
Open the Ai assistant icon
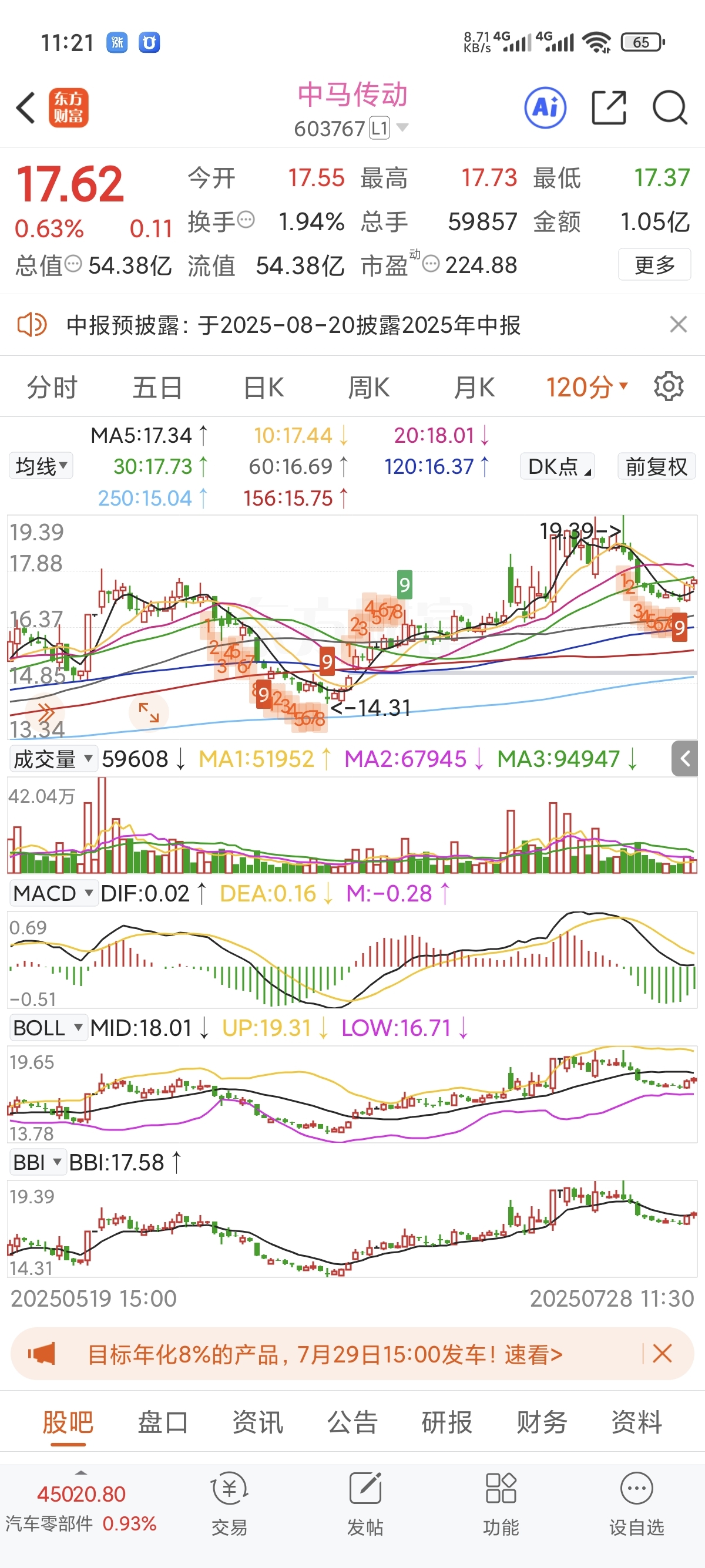(x=545, y=107)
